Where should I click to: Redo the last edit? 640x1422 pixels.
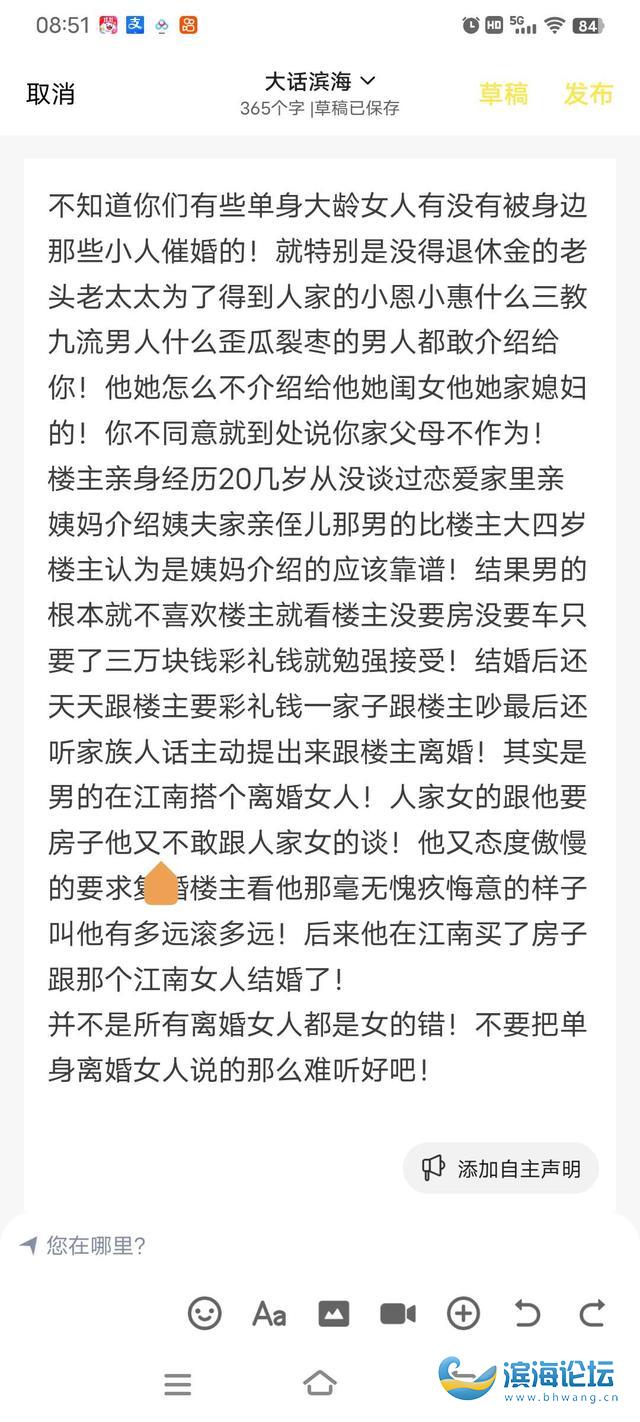pos(592,1313)
